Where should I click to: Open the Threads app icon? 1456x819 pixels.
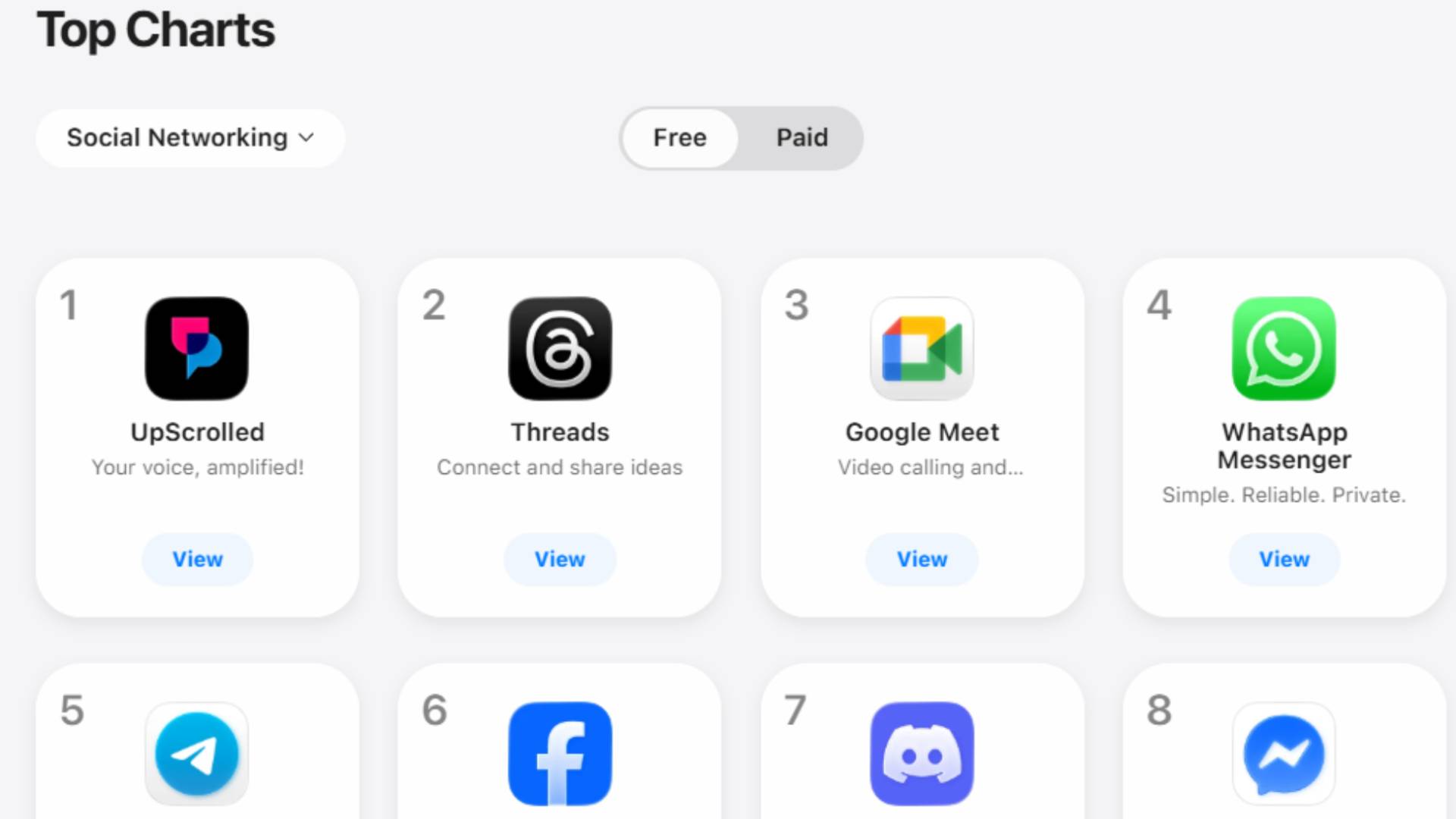click(560, 349)
